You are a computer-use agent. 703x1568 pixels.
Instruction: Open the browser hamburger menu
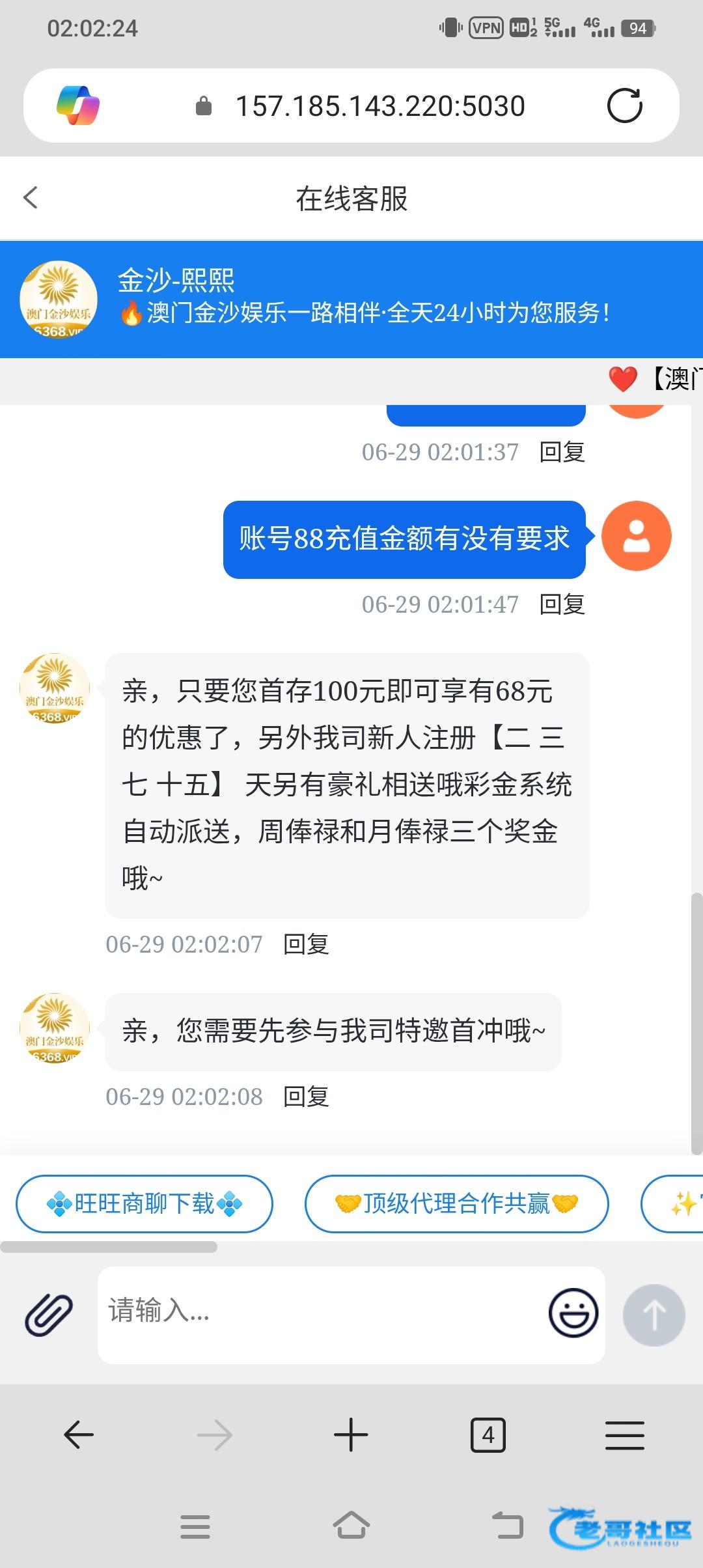624,1435
